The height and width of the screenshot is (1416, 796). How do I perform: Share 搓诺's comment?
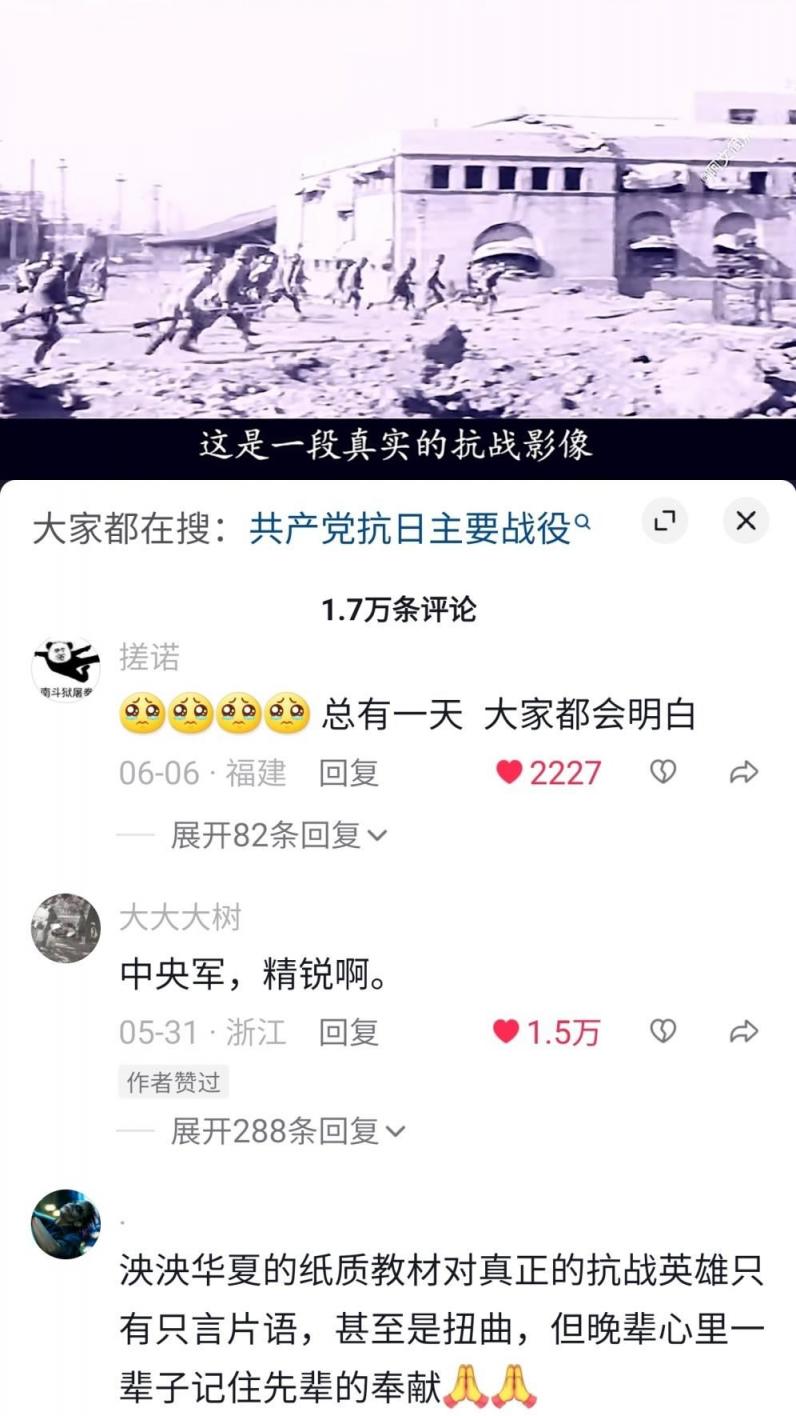[744, 773]
